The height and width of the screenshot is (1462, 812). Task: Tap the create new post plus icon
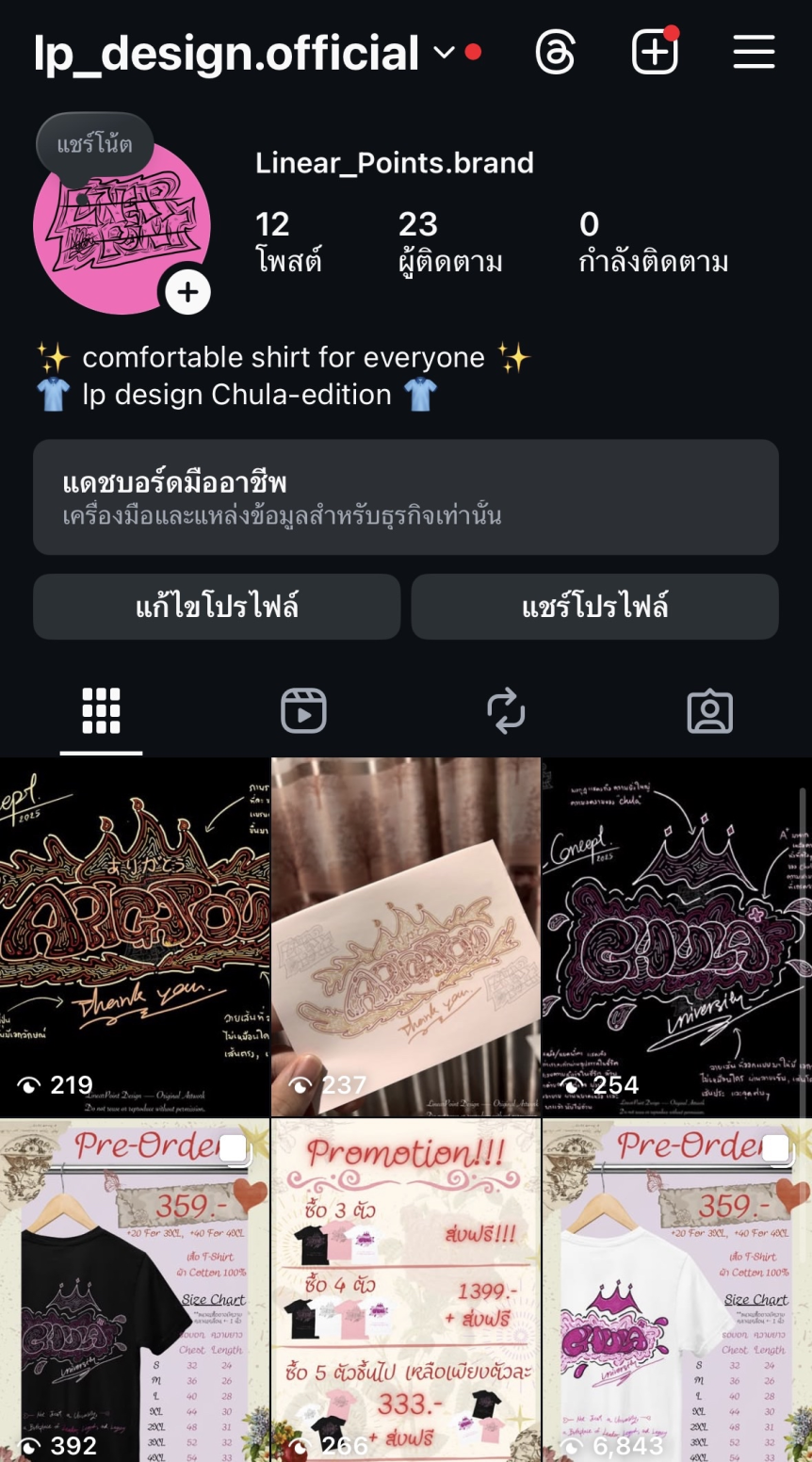click(x=655, y=53)
